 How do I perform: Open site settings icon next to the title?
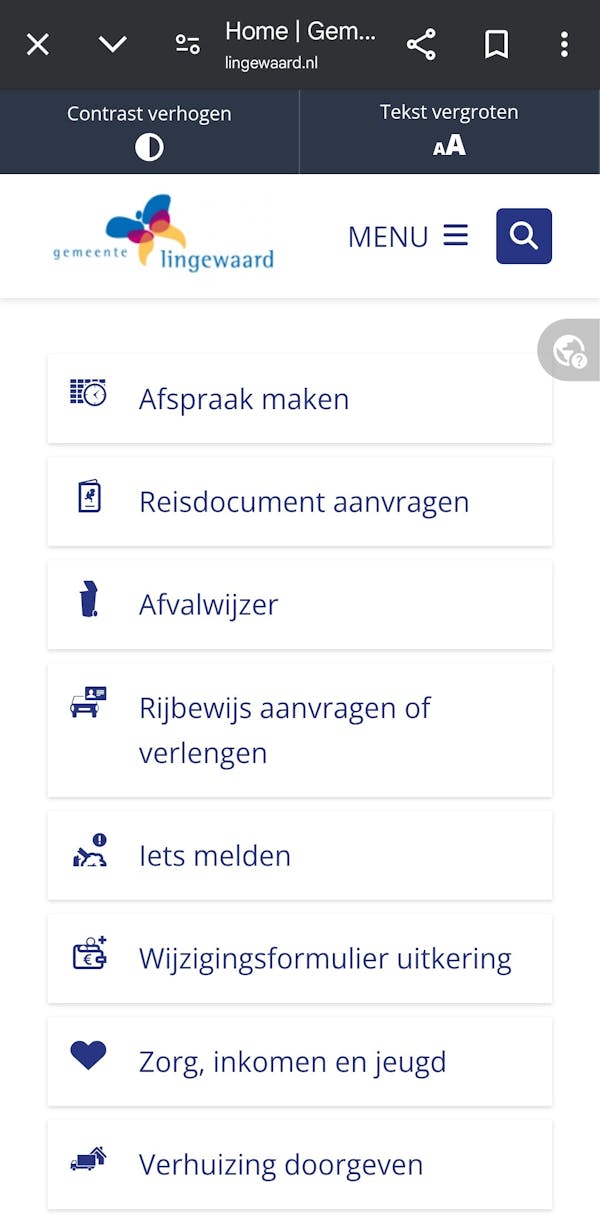(187, 44)
